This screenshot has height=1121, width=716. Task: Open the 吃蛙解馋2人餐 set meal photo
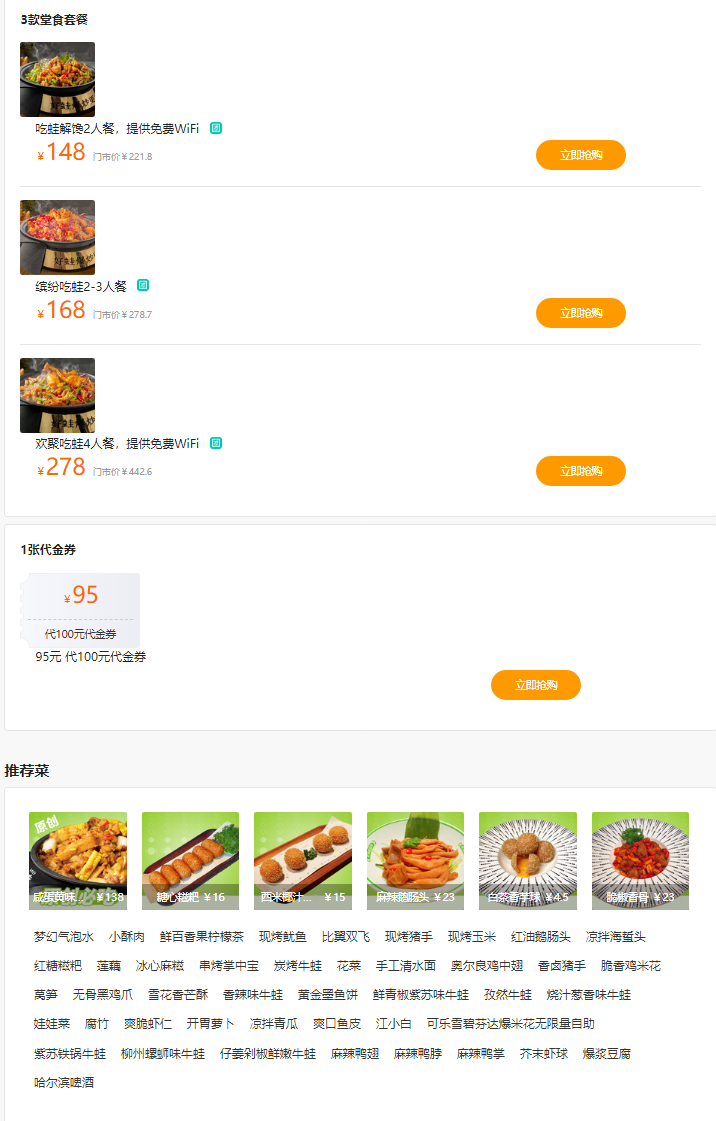coord(57,79)
